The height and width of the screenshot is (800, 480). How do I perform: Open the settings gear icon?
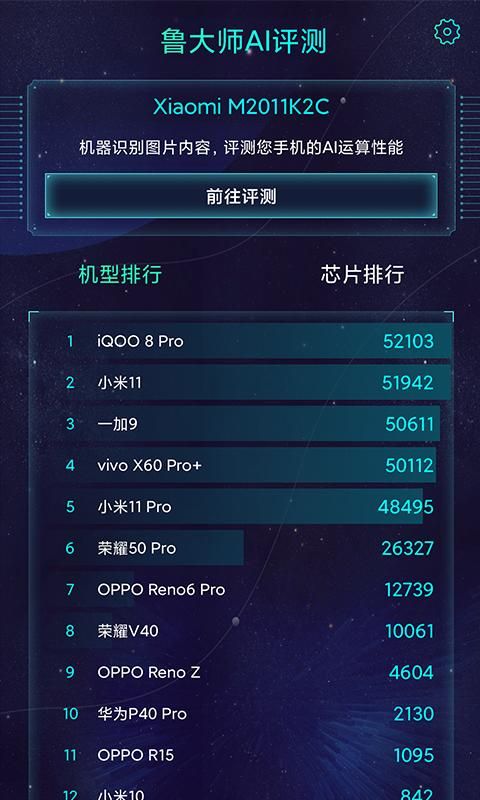447,32
